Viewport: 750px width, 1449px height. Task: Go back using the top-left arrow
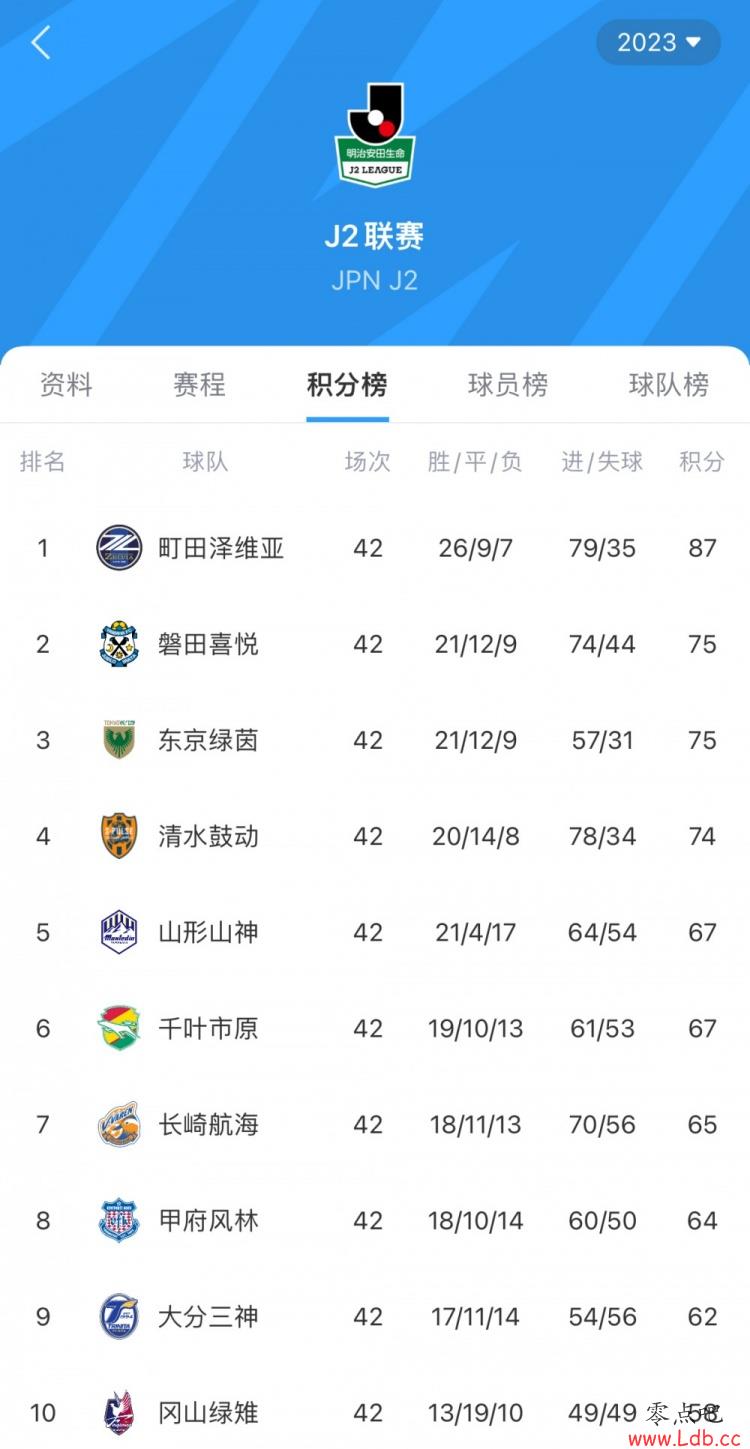41,43
